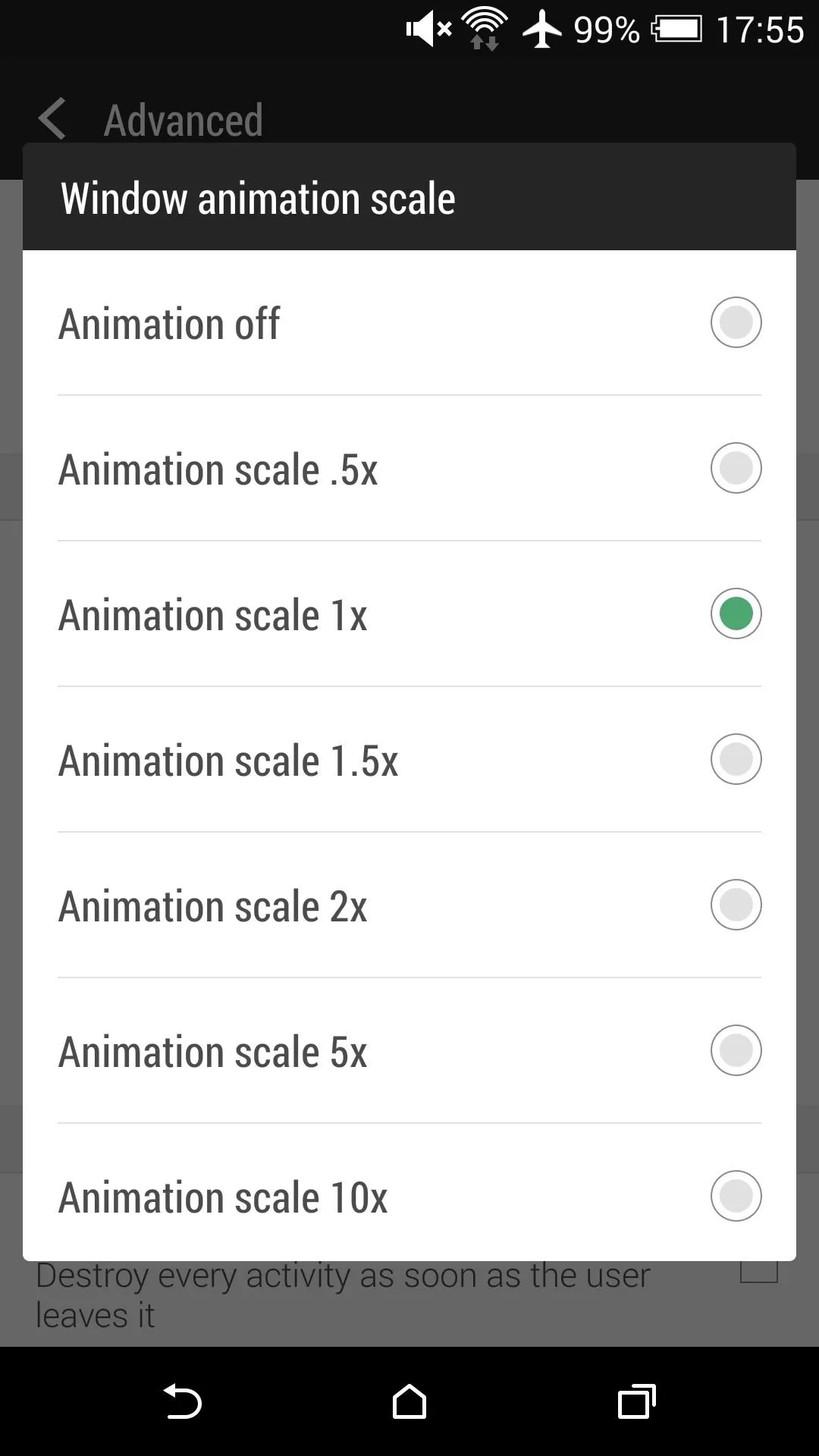Select the Animation off option
Screen dimensions: 819x1456
tap(409, 322)
